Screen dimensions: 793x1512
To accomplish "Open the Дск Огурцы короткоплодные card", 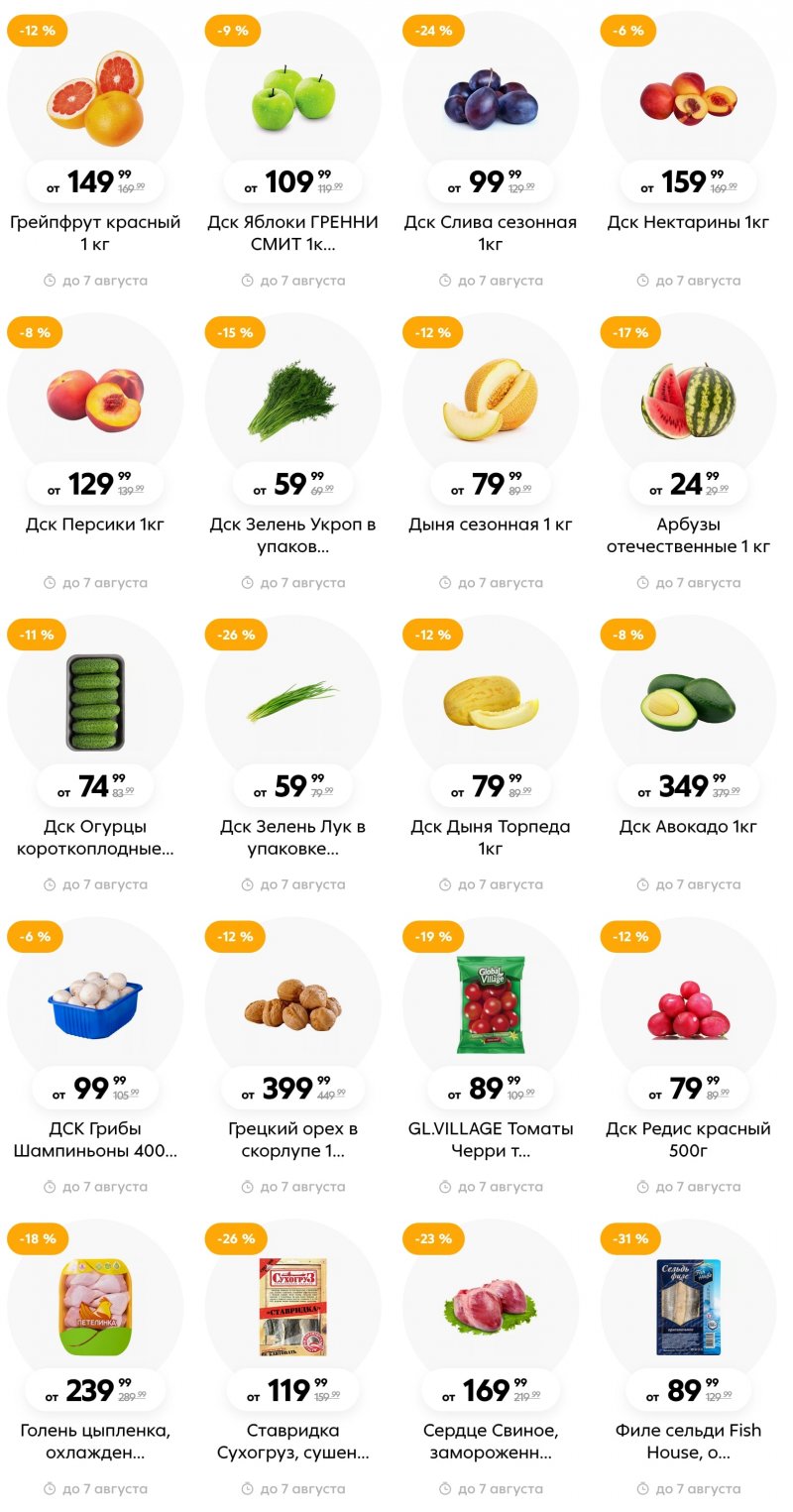I will click(95, 702).
